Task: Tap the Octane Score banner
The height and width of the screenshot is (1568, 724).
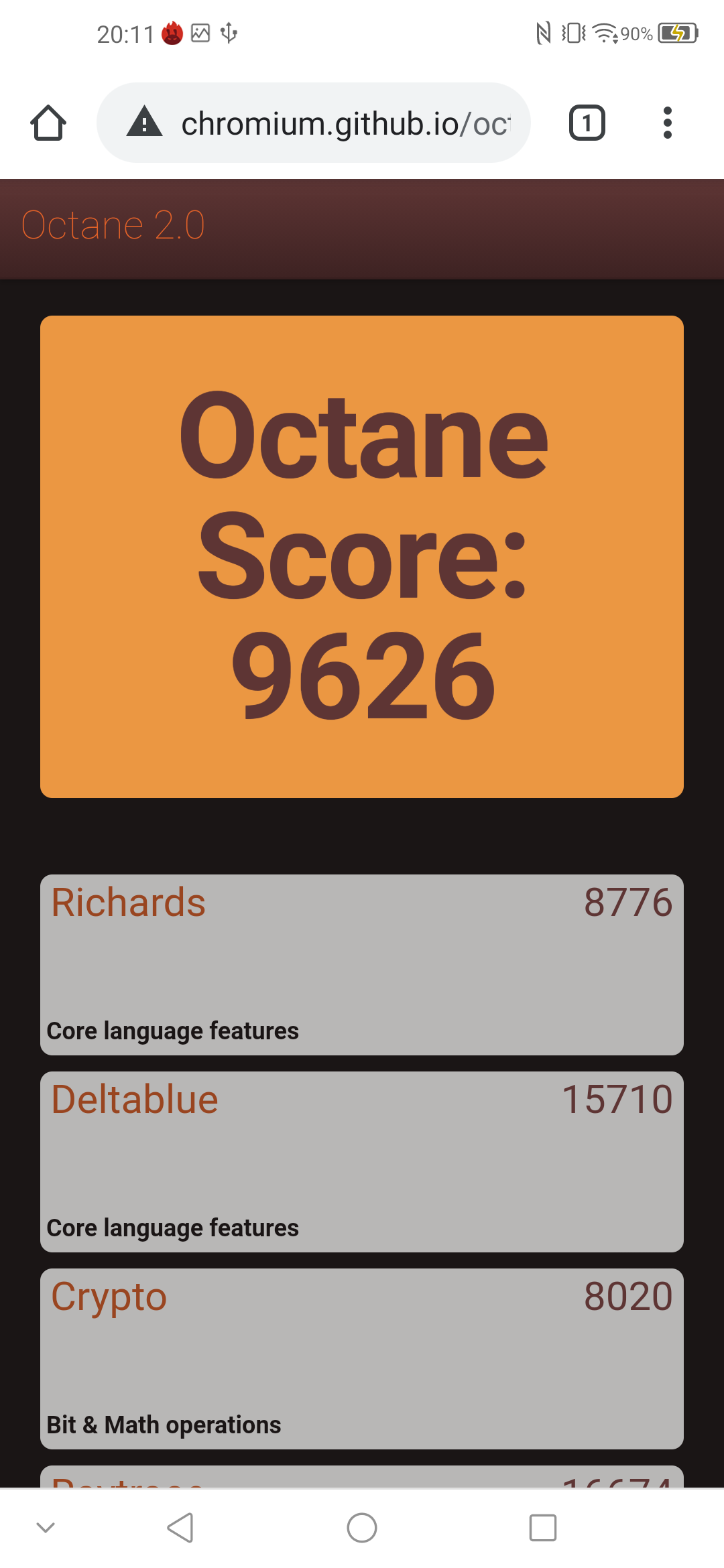Action: (362, 556)
